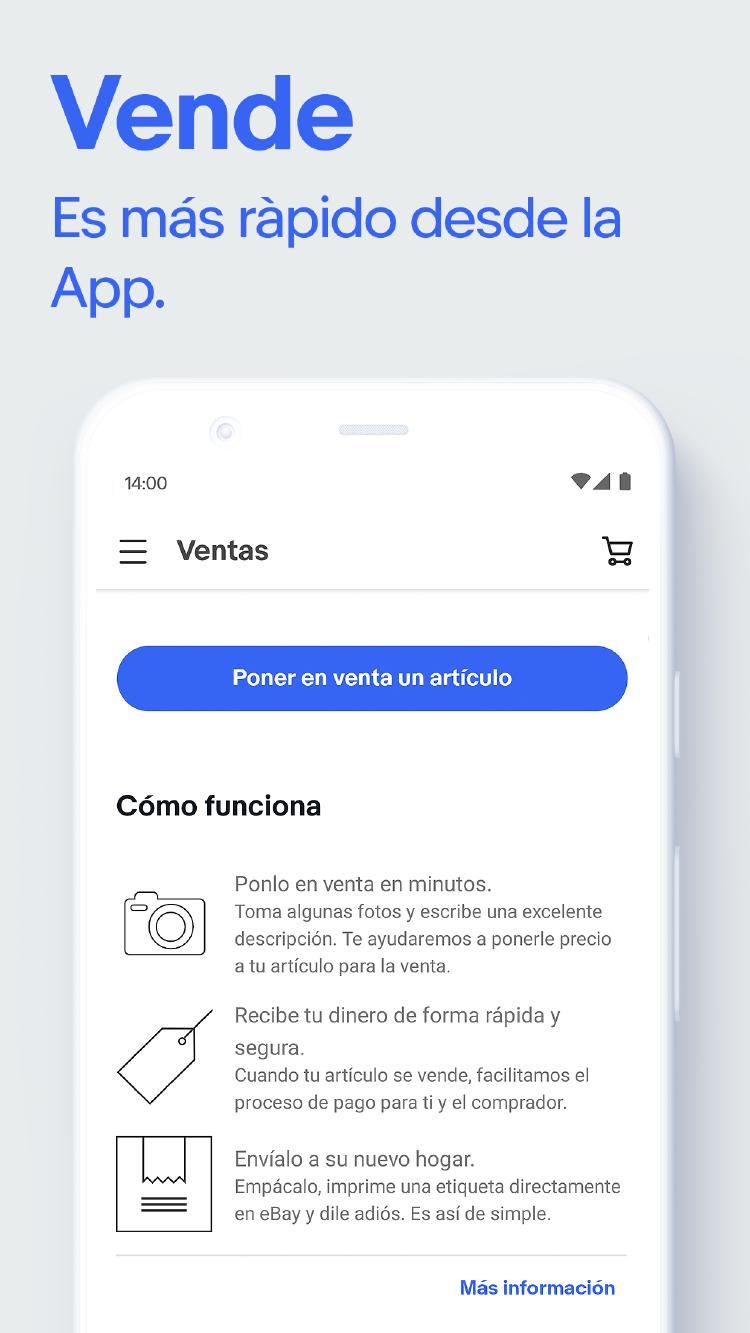Tap the phone's front camera cutout
The image size is (750, 1333).
point(225,430)
